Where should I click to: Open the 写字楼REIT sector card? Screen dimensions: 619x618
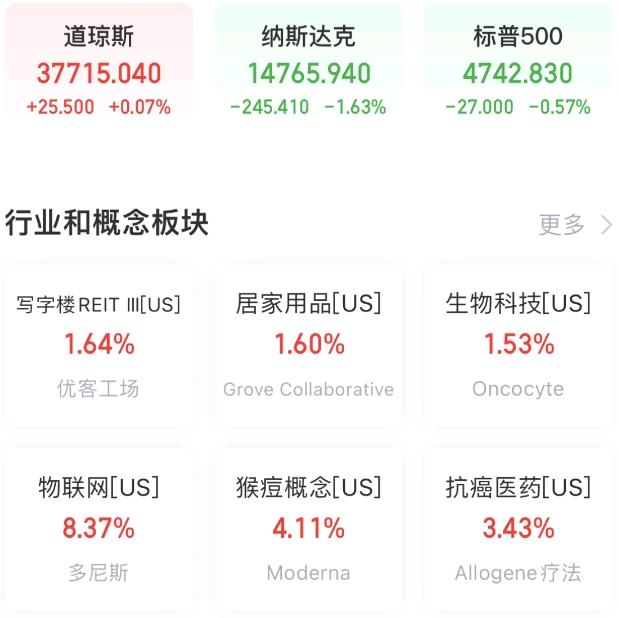99,345
